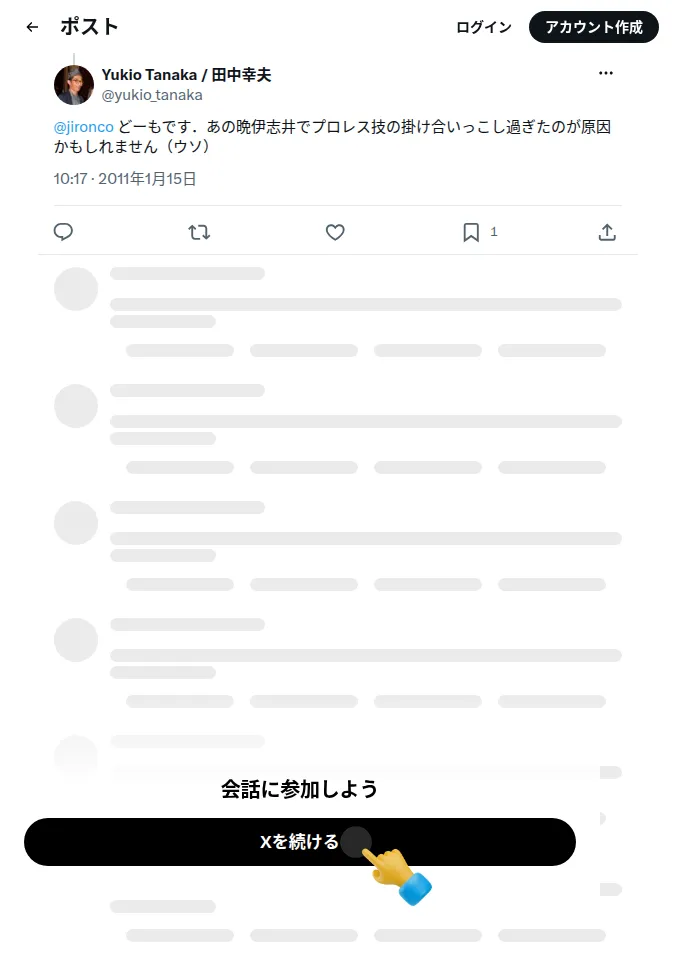Go back with the arrow icon
Image resolution: width=675 pixels, height=957 pixels.
click(x=32, y=27)
